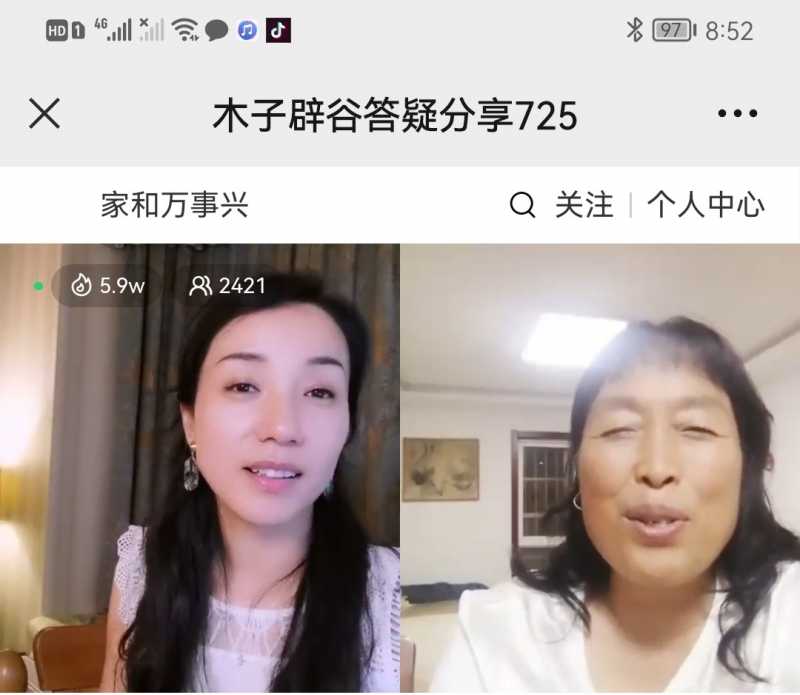The height and width of the screenshot is (695, 800).
Task: Follow the channel via 关注
Action: pos(584,206)
